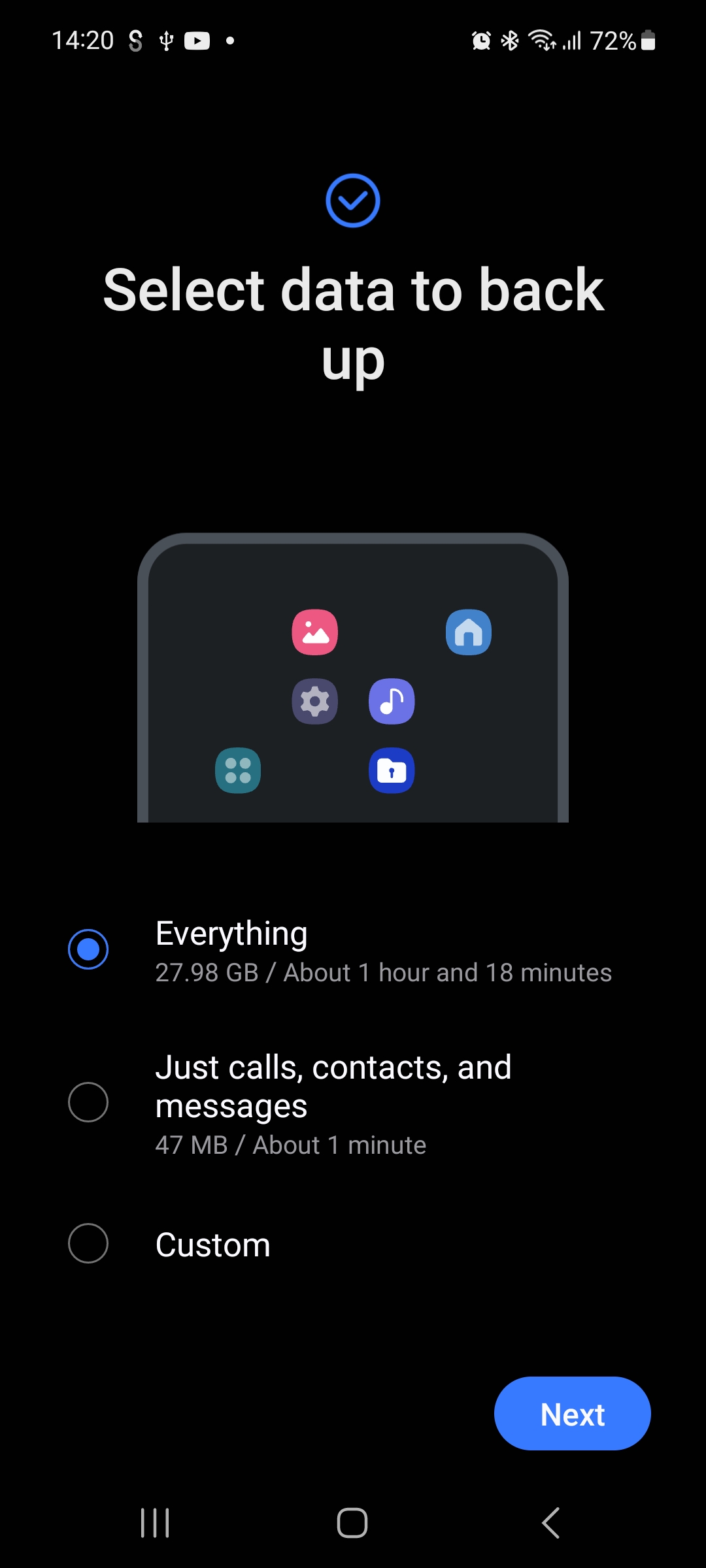Choose Just calls, contacts, and messages

(88, 1102)
